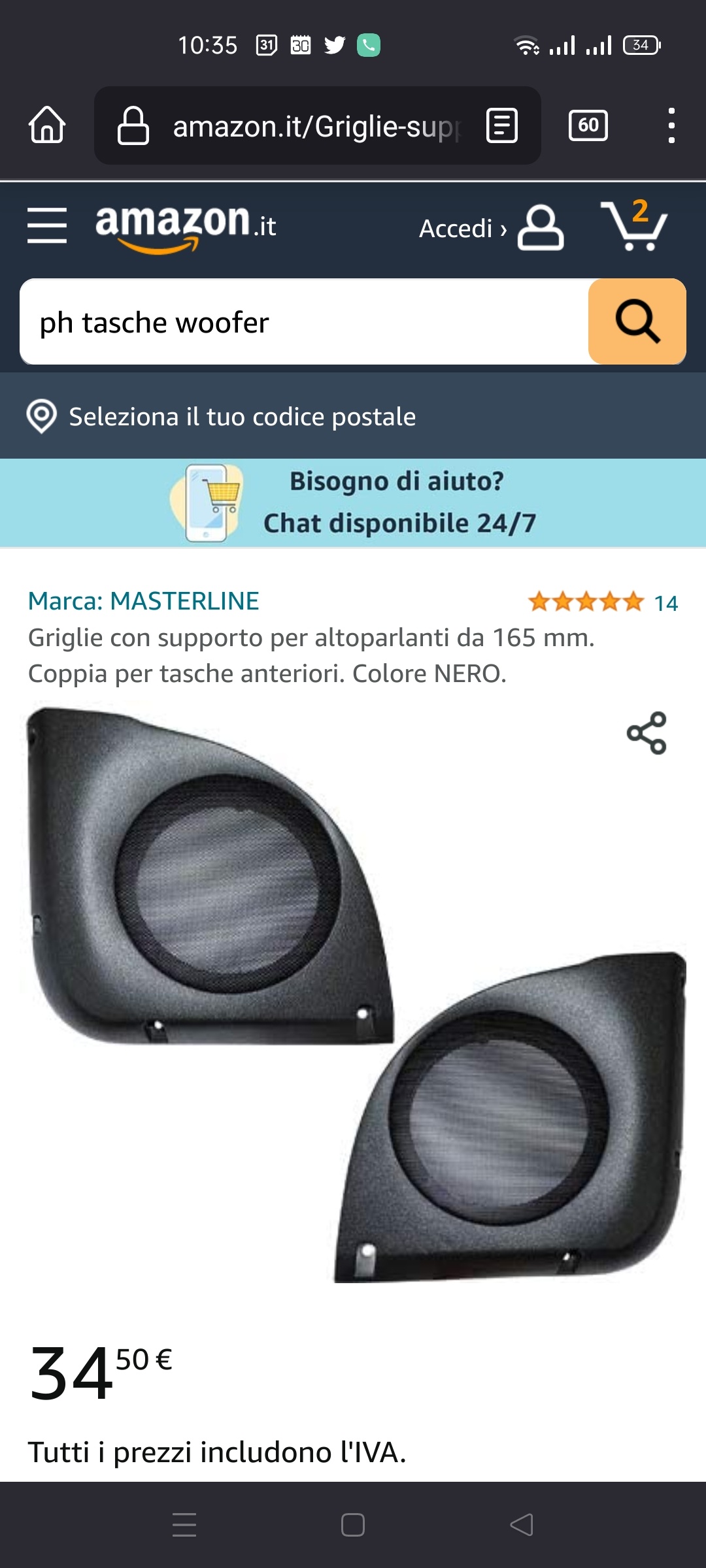
Task: Tap Accedi to sign in
Action: click(x=491, y=228)
